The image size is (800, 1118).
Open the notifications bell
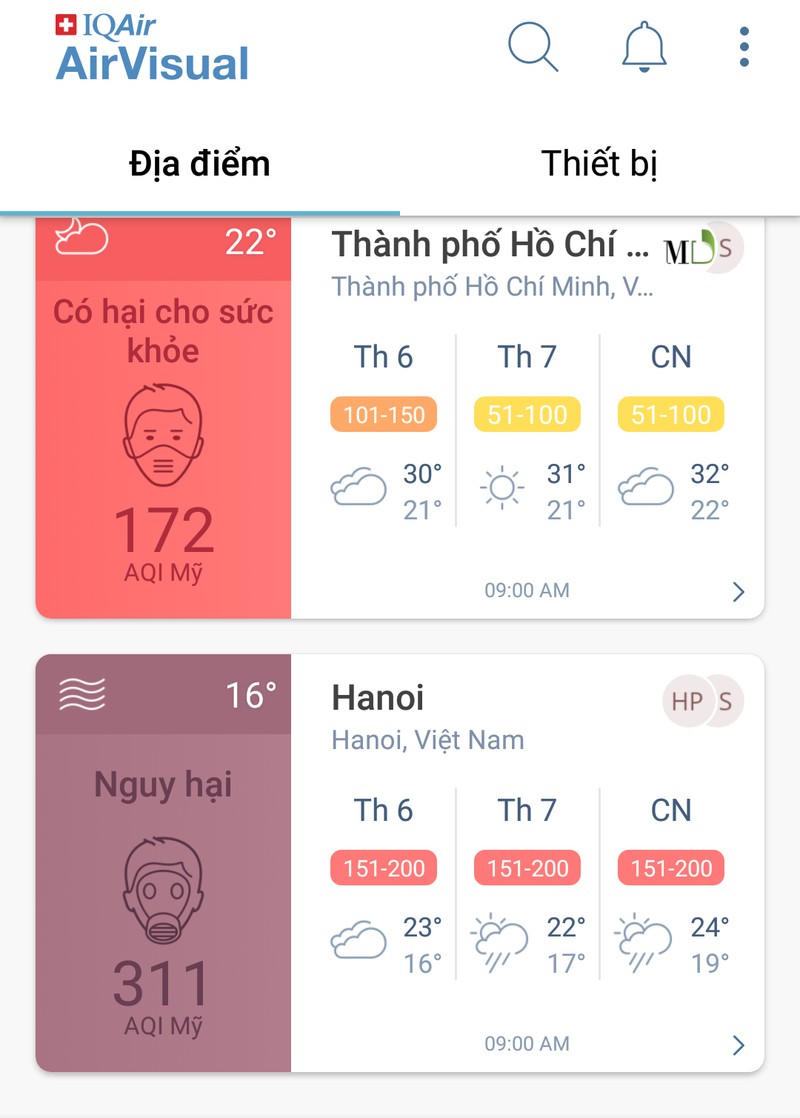tap(644, 46)
